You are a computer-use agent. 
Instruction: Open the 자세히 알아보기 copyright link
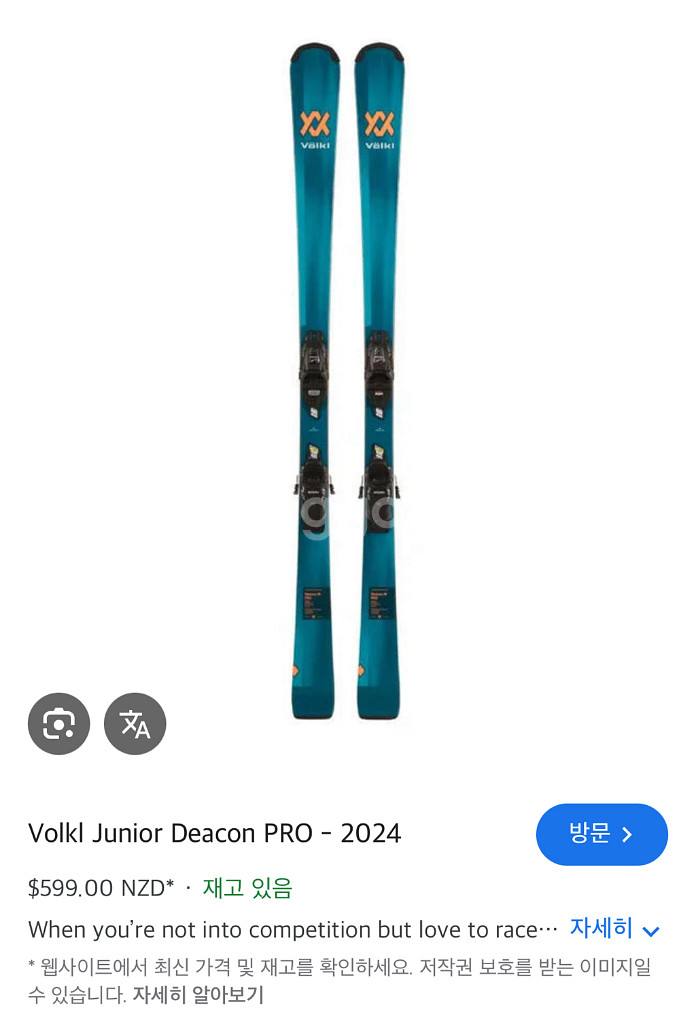[x=198, y=995]
